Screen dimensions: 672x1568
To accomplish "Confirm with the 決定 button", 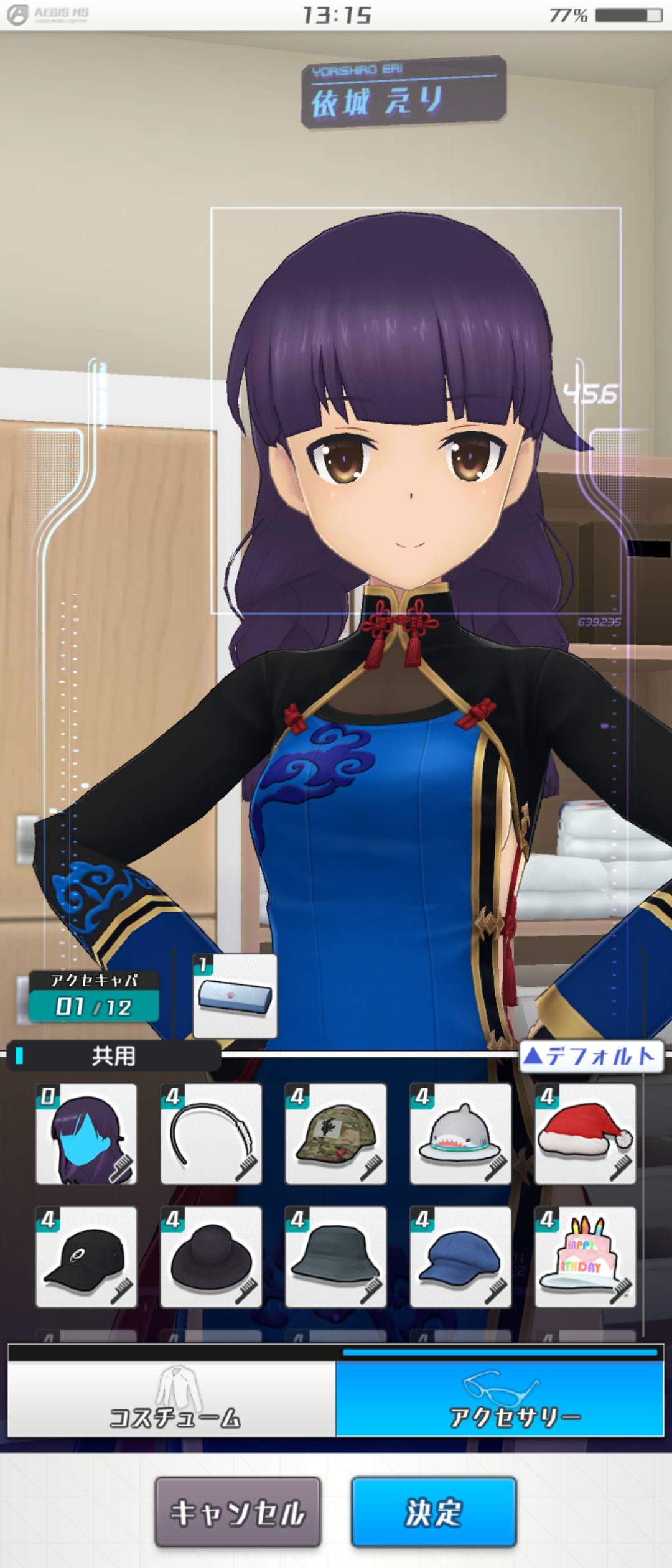I will click(x=434, y=1511).
